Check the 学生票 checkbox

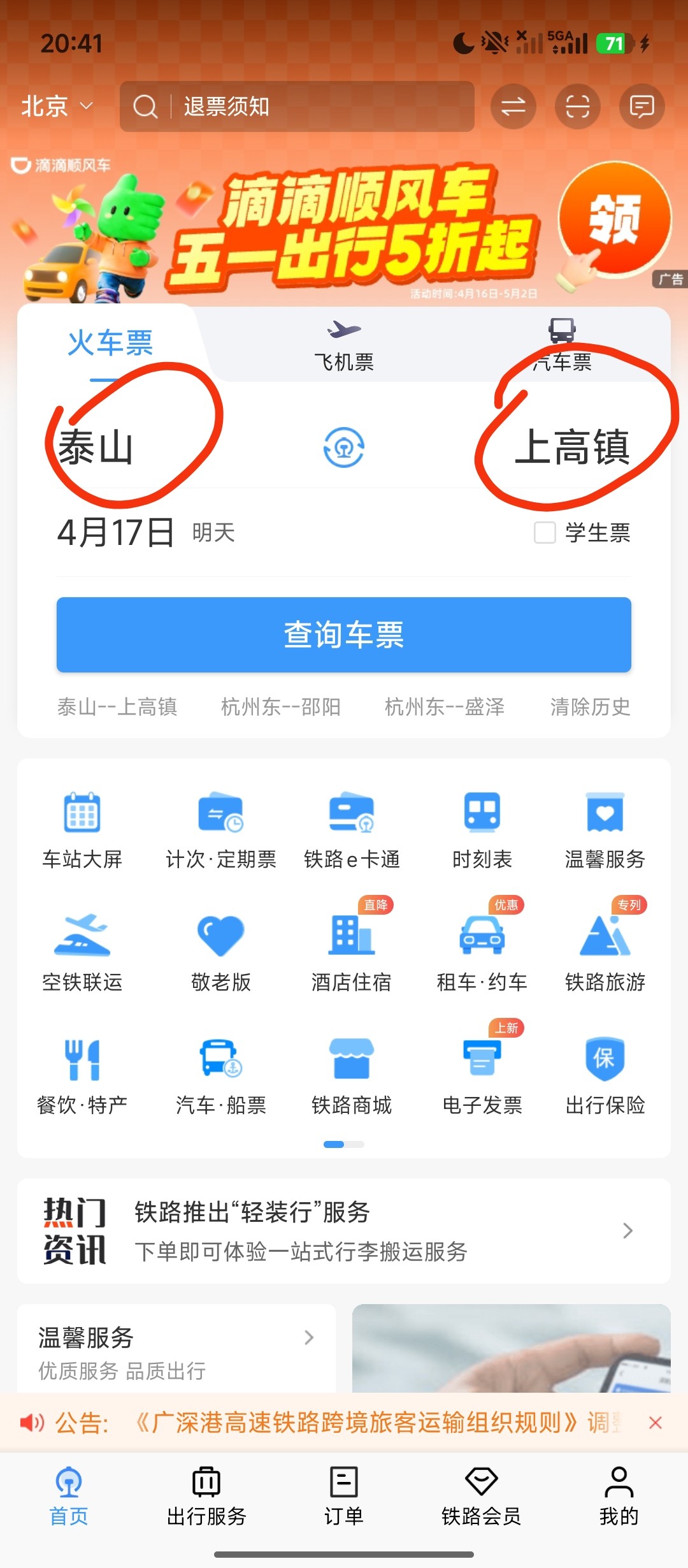tap(545, 532)
